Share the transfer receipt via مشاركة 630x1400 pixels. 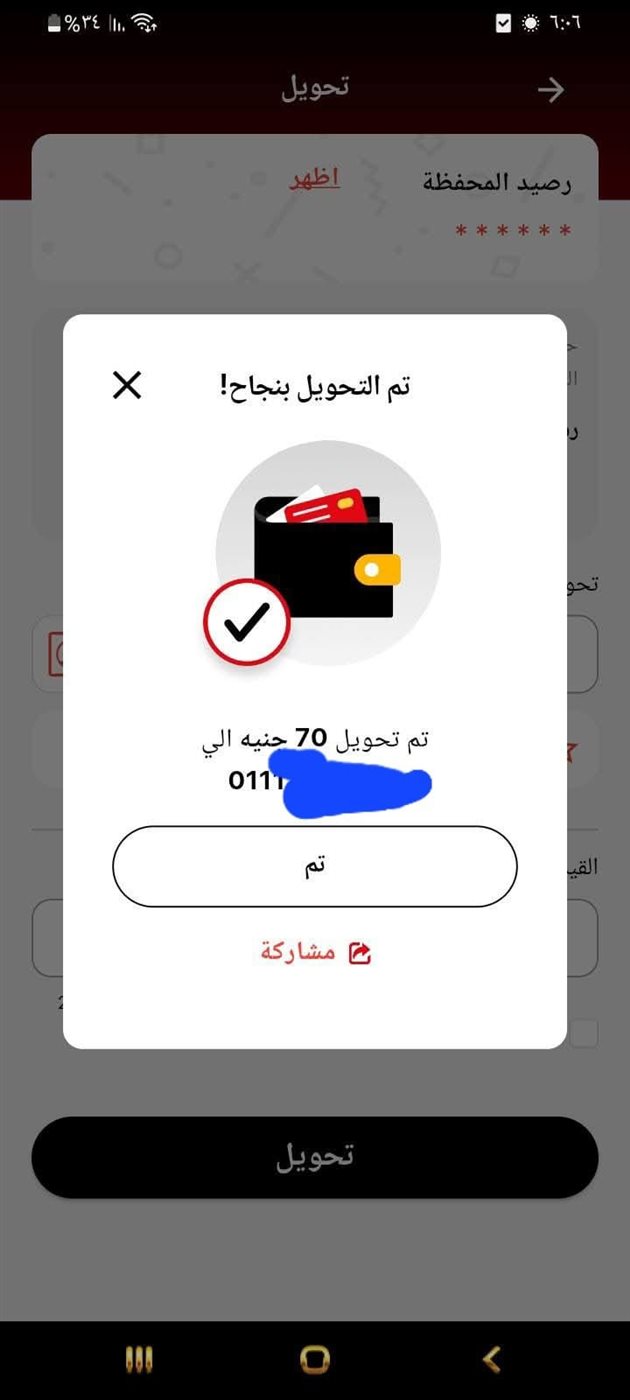pos(315,952)
